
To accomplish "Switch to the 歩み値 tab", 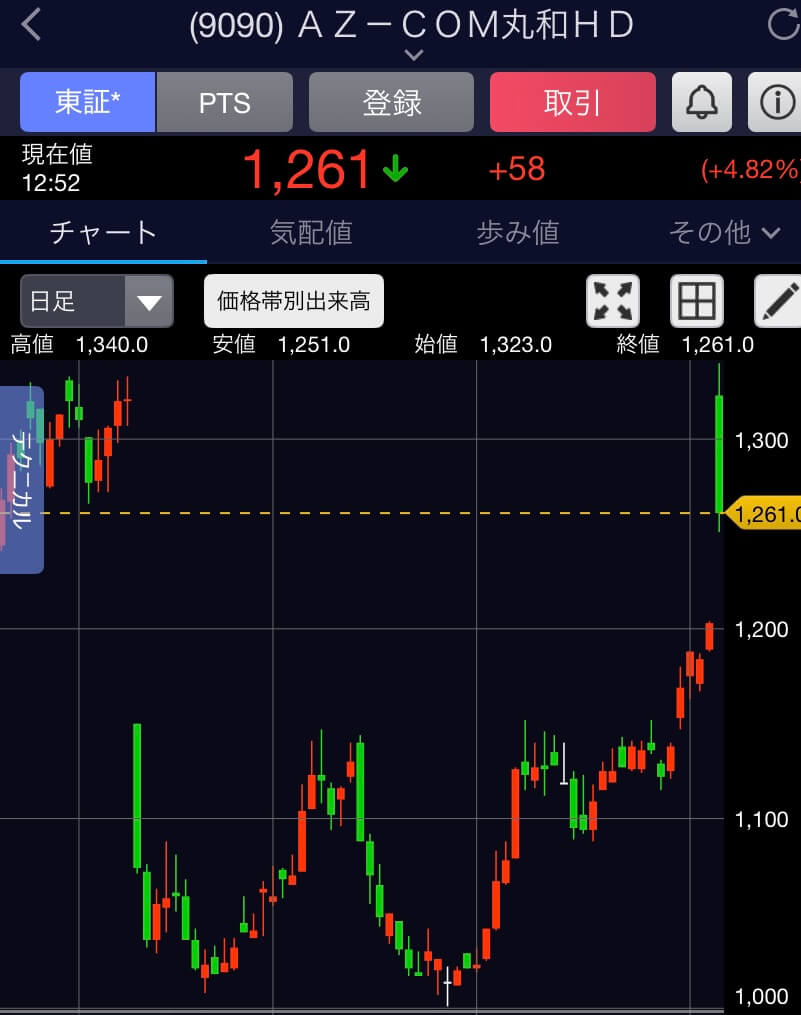I will [x=517, y=233].
